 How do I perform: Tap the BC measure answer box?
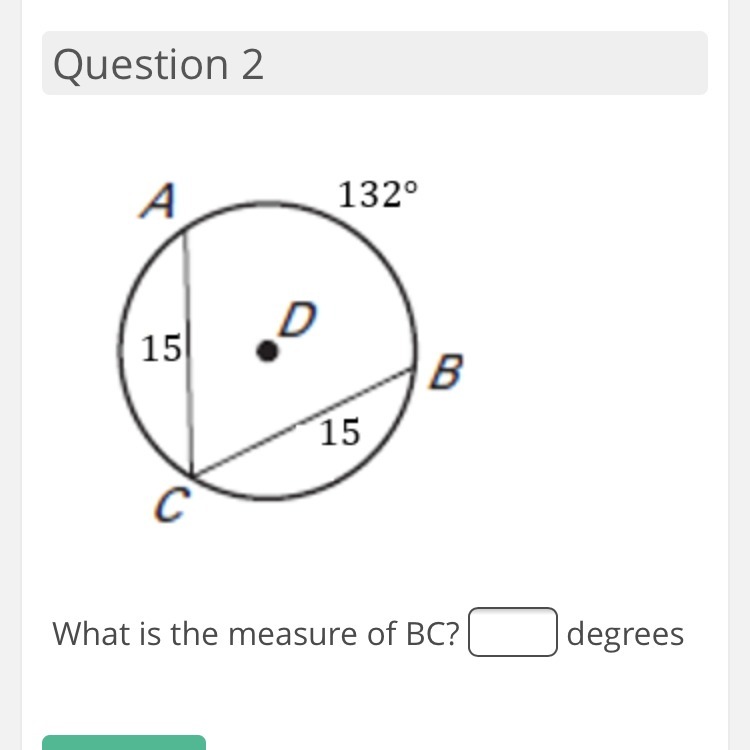513,632
